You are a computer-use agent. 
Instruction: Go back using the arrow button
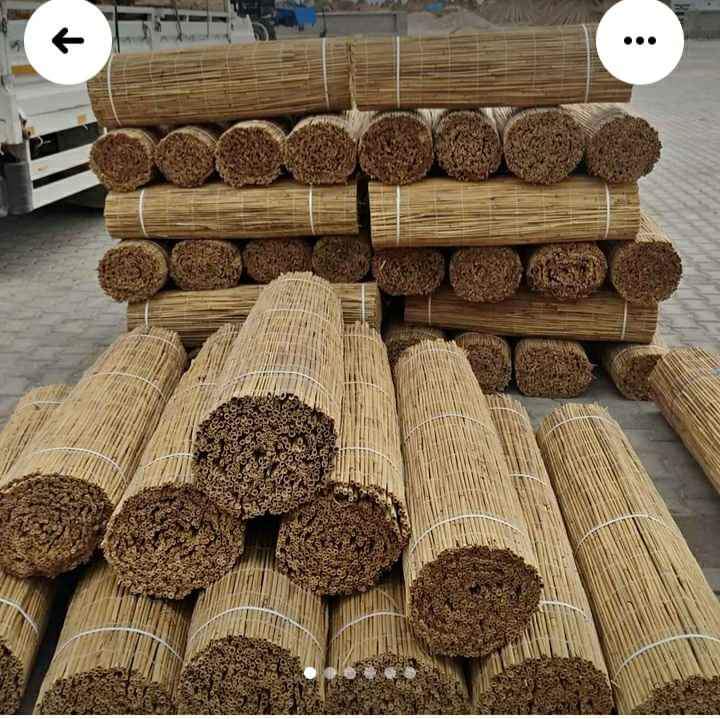tap(68, 41)
